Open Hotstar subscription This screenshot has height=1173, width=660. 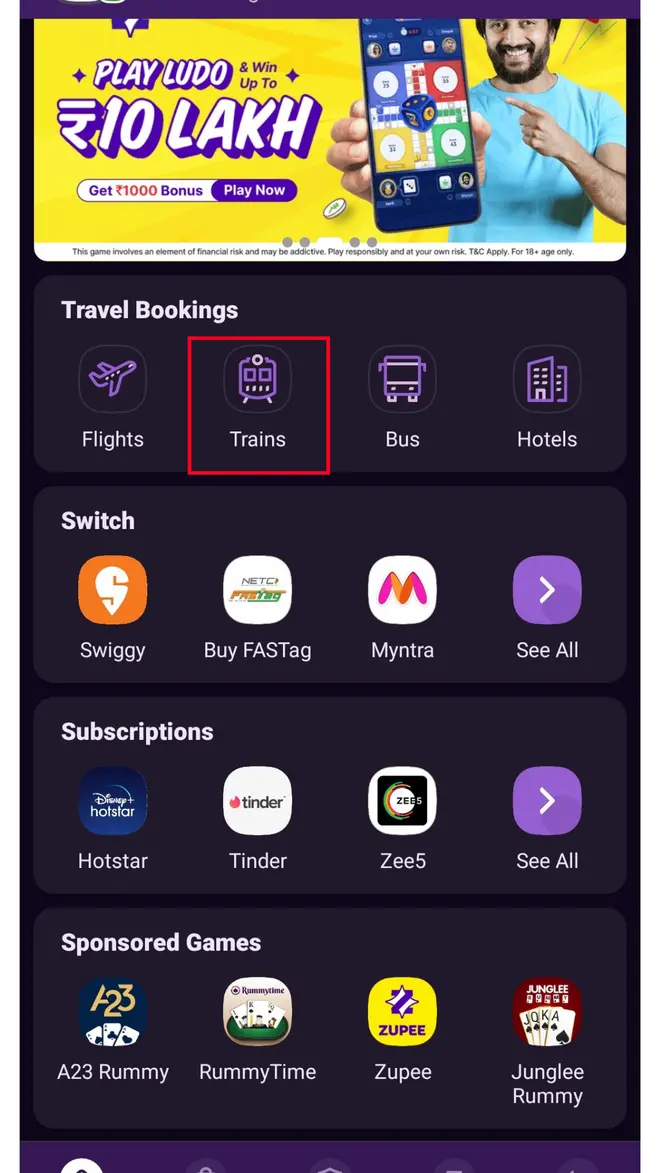113,801
